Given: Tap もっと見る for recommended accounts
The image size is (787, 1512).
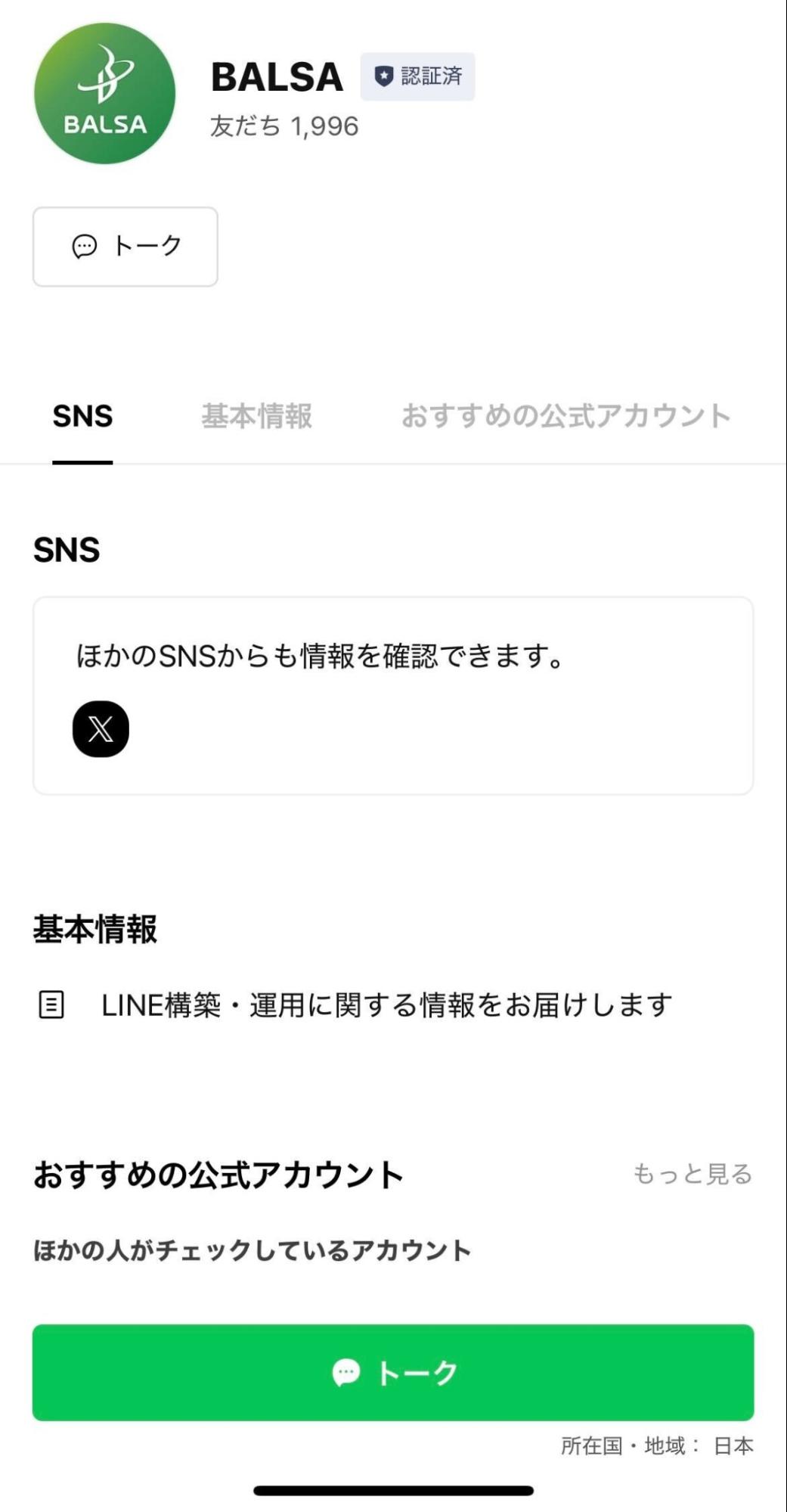Looking at the screenshot, I should click(692, 1174).
